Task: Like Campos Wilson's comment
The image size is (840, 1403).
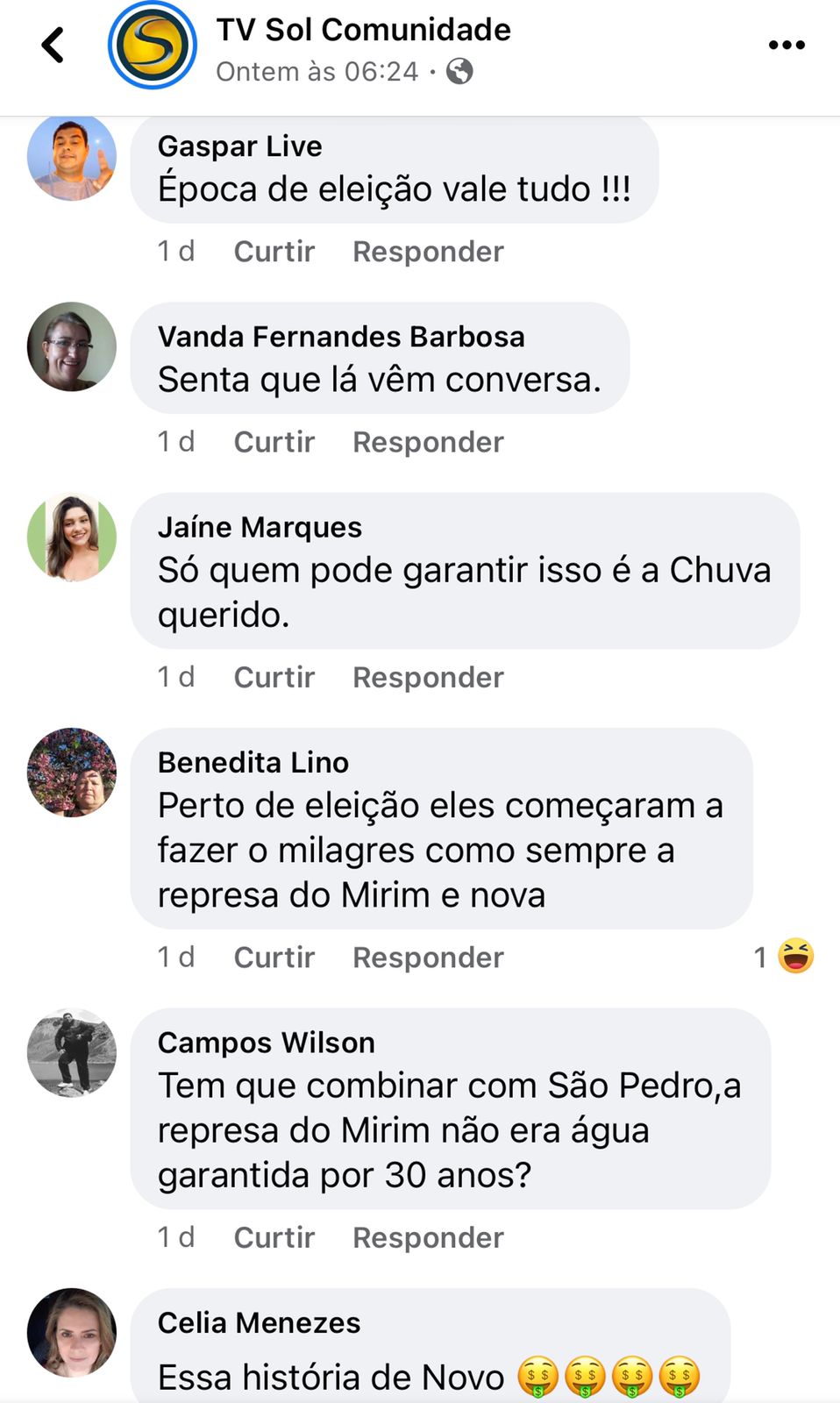Action: pyautogui.click(x=274, y=1237)
